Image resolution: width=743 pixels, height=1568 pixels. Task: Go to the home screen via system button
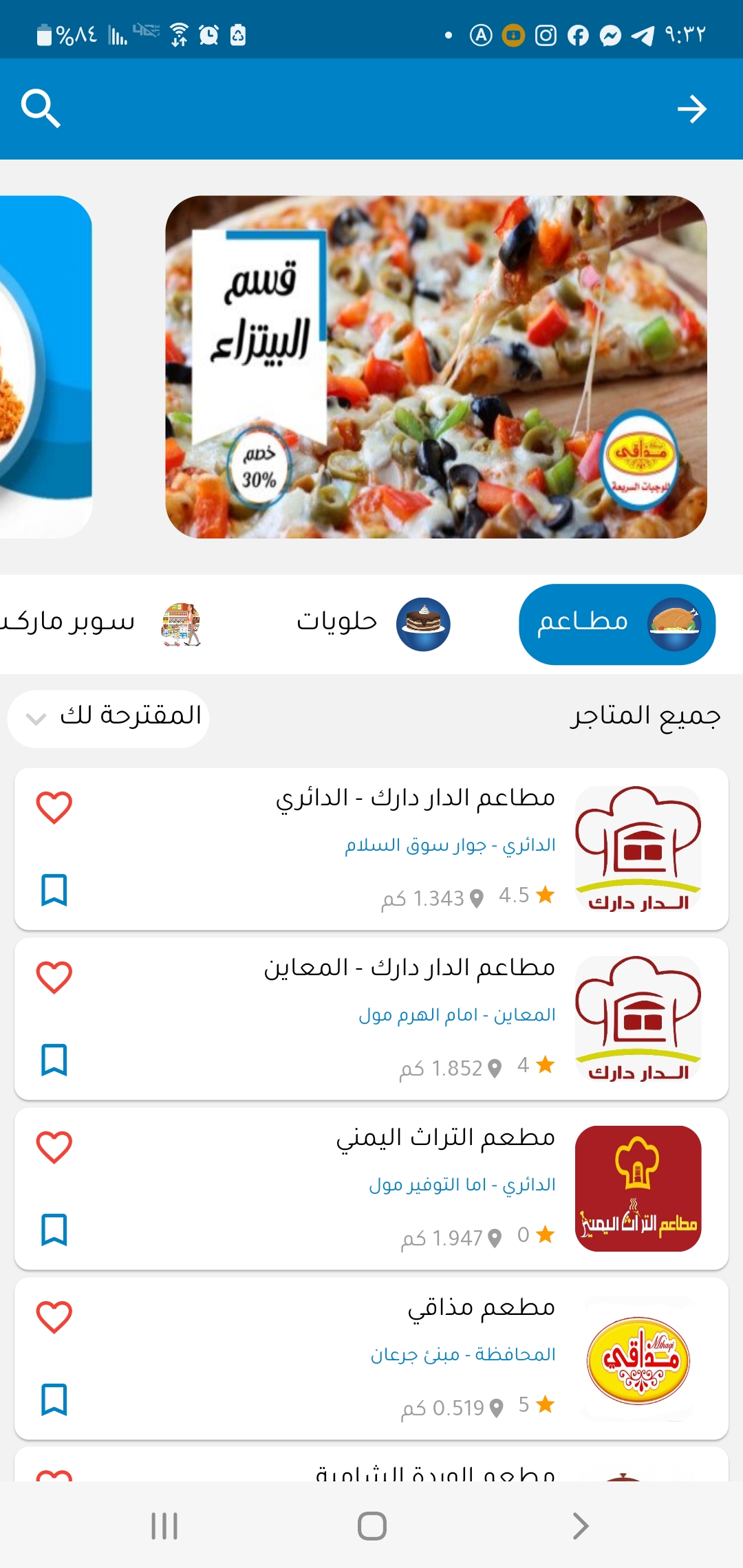click(371, 1526)
